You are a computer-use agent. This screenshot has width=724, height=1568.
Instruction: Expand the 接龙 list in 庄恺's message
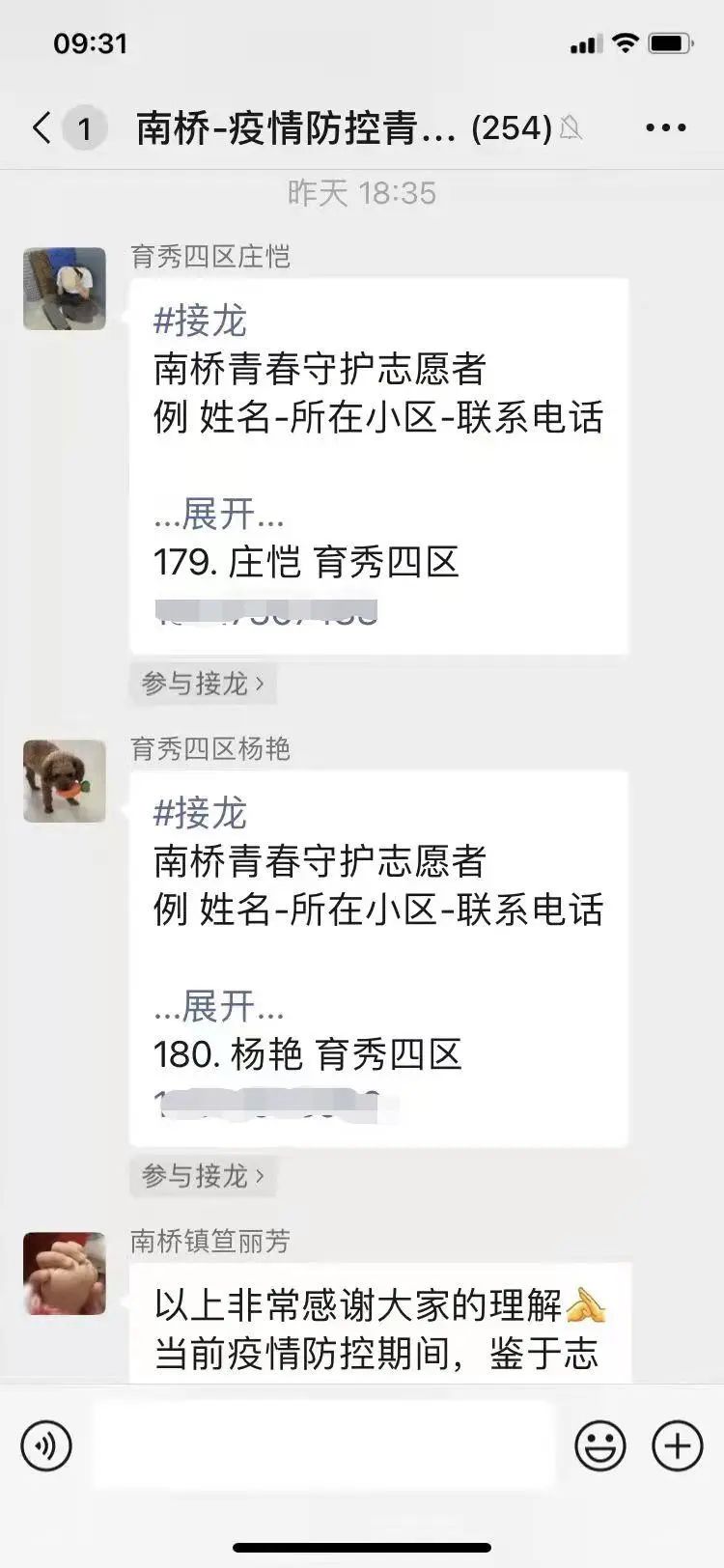pos(219,515)
